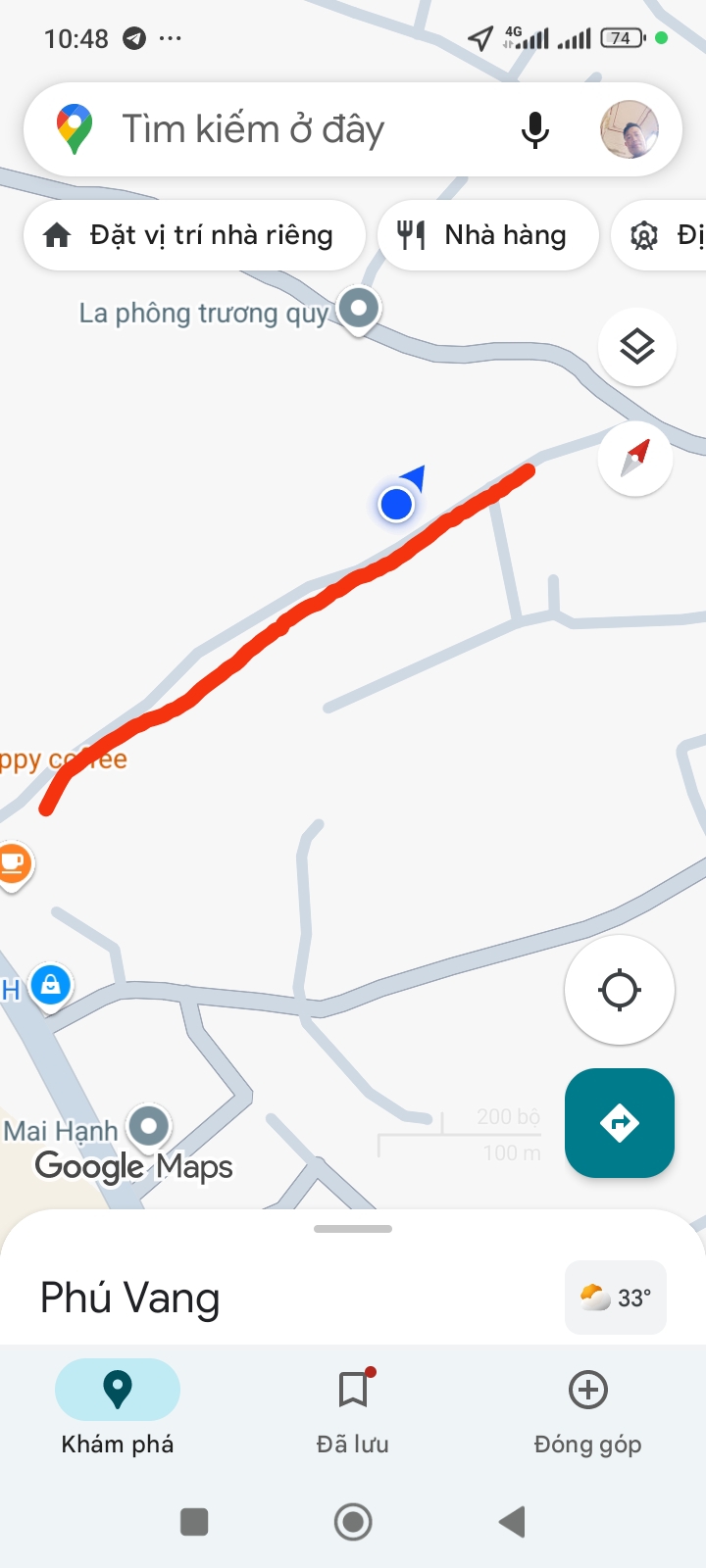Viewport: 706px width, 1568px height.
Task: Select the "La phông trương quy" map pin
Action: pyautogui.click(x=359, y=309)
